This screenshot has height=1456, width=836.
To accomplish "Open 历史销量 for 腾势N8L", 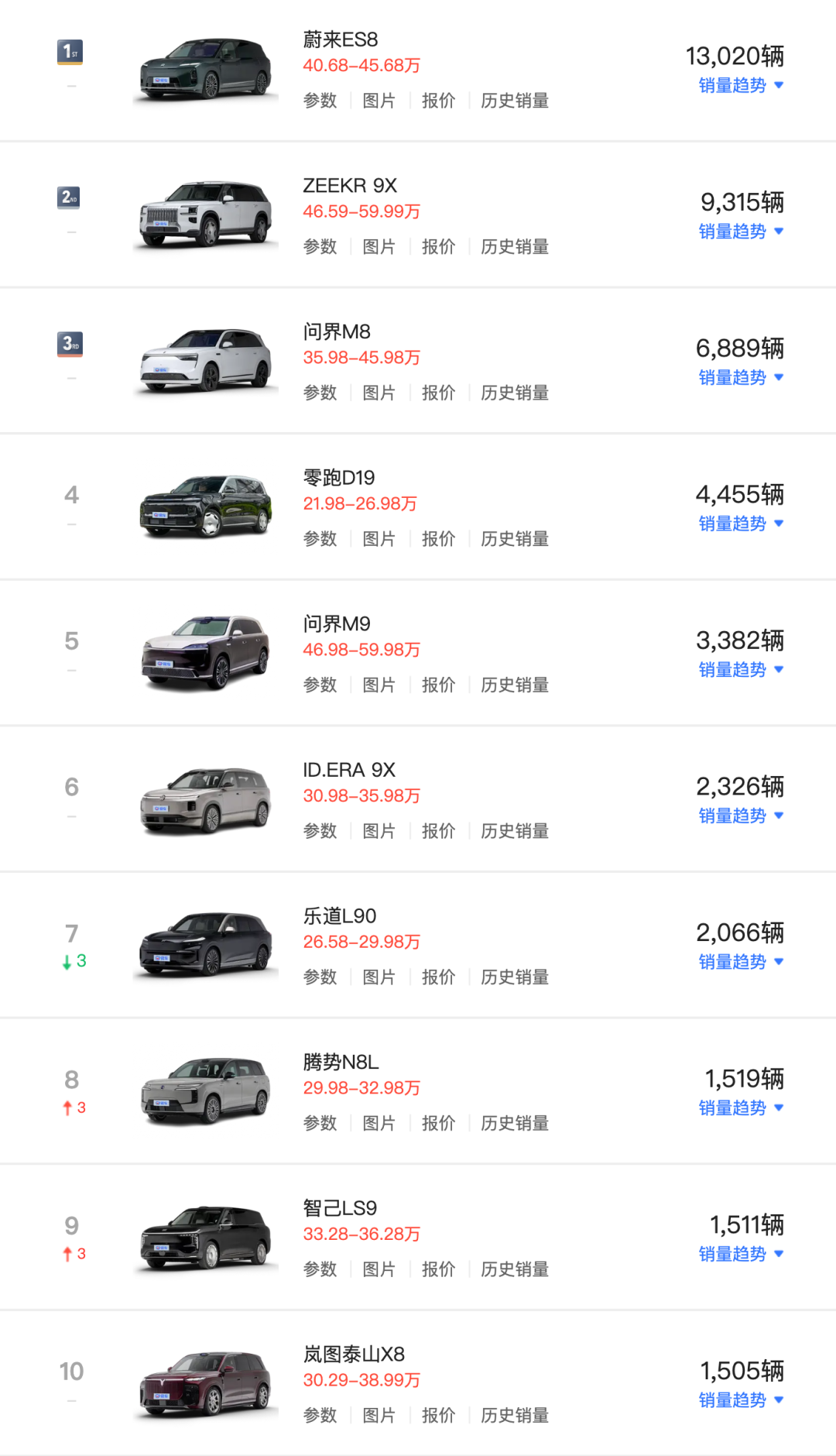I will (515, 1123).
